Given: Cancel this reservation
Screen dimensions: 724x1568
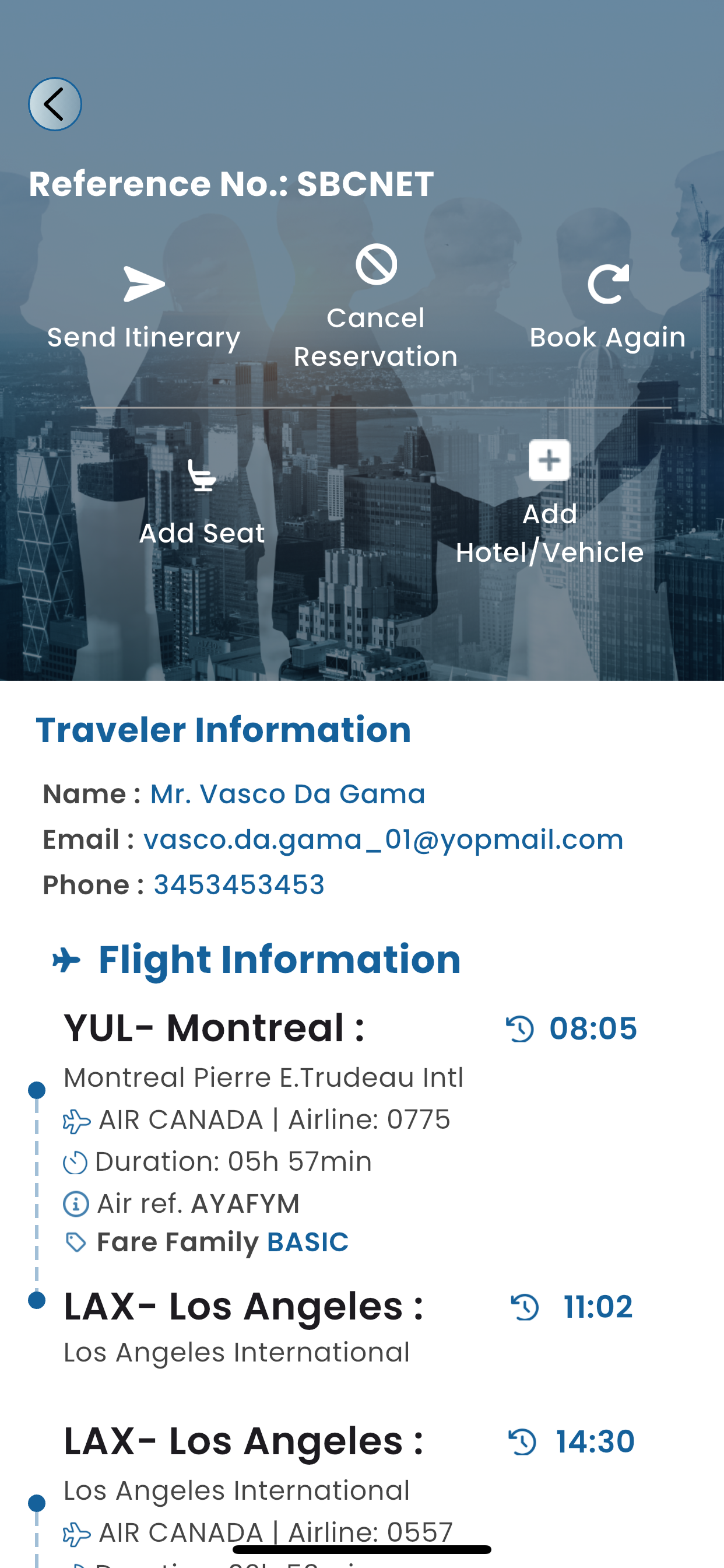Looking at the screenshot, I should (x=376, y=307).
